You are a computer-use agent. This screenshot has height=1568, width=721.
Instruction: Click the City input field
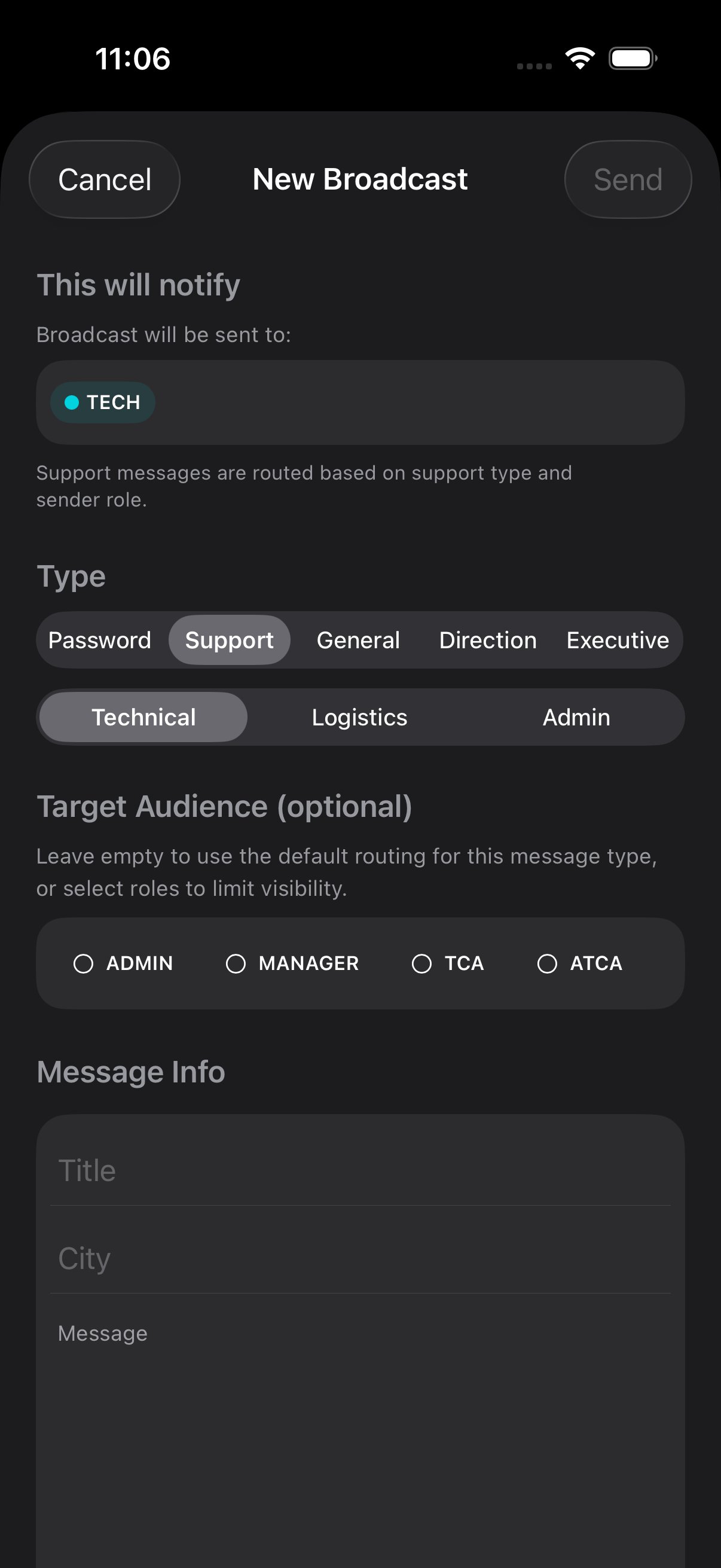[x=359, y=1258]
